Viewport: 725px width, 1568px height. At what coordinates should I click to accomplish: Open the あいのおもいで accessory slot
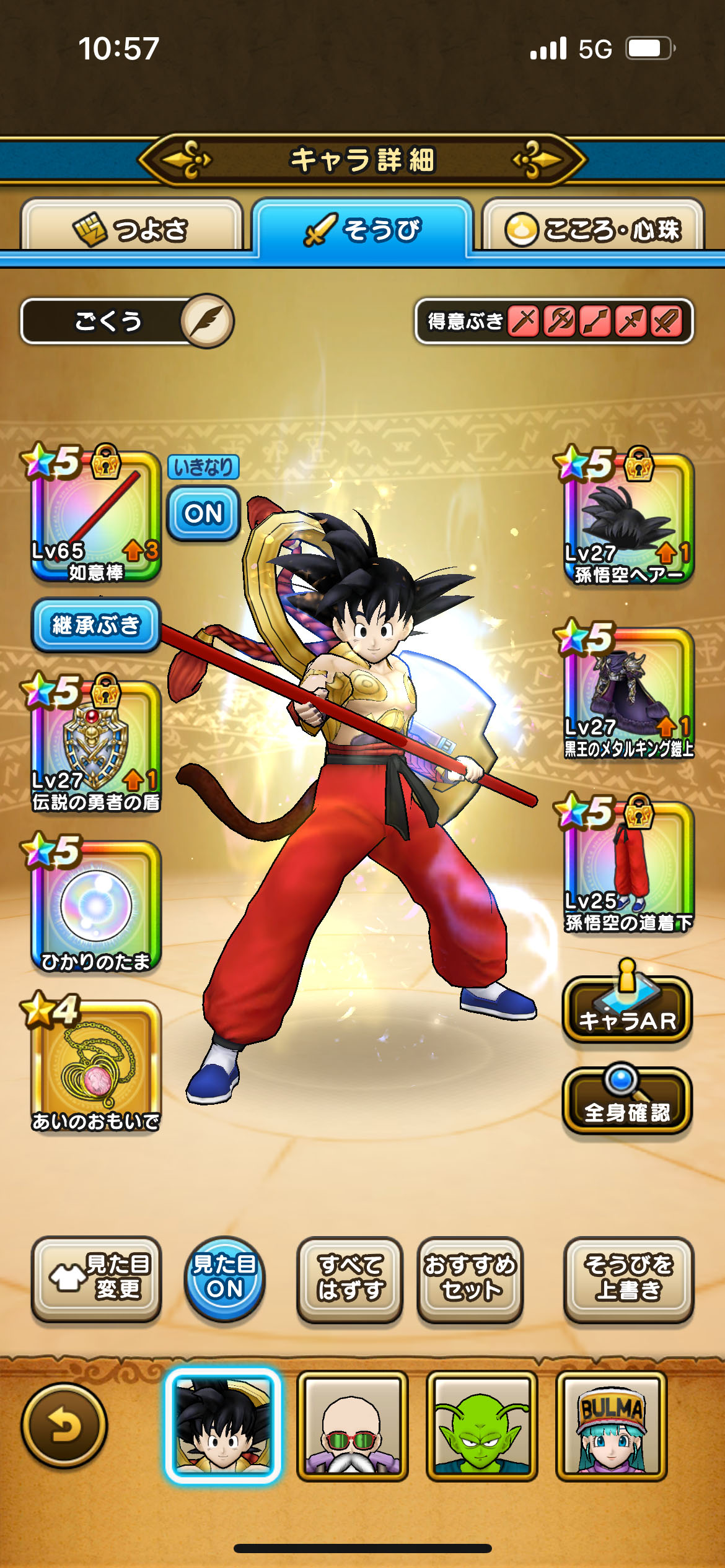(x=96, y=1066)
